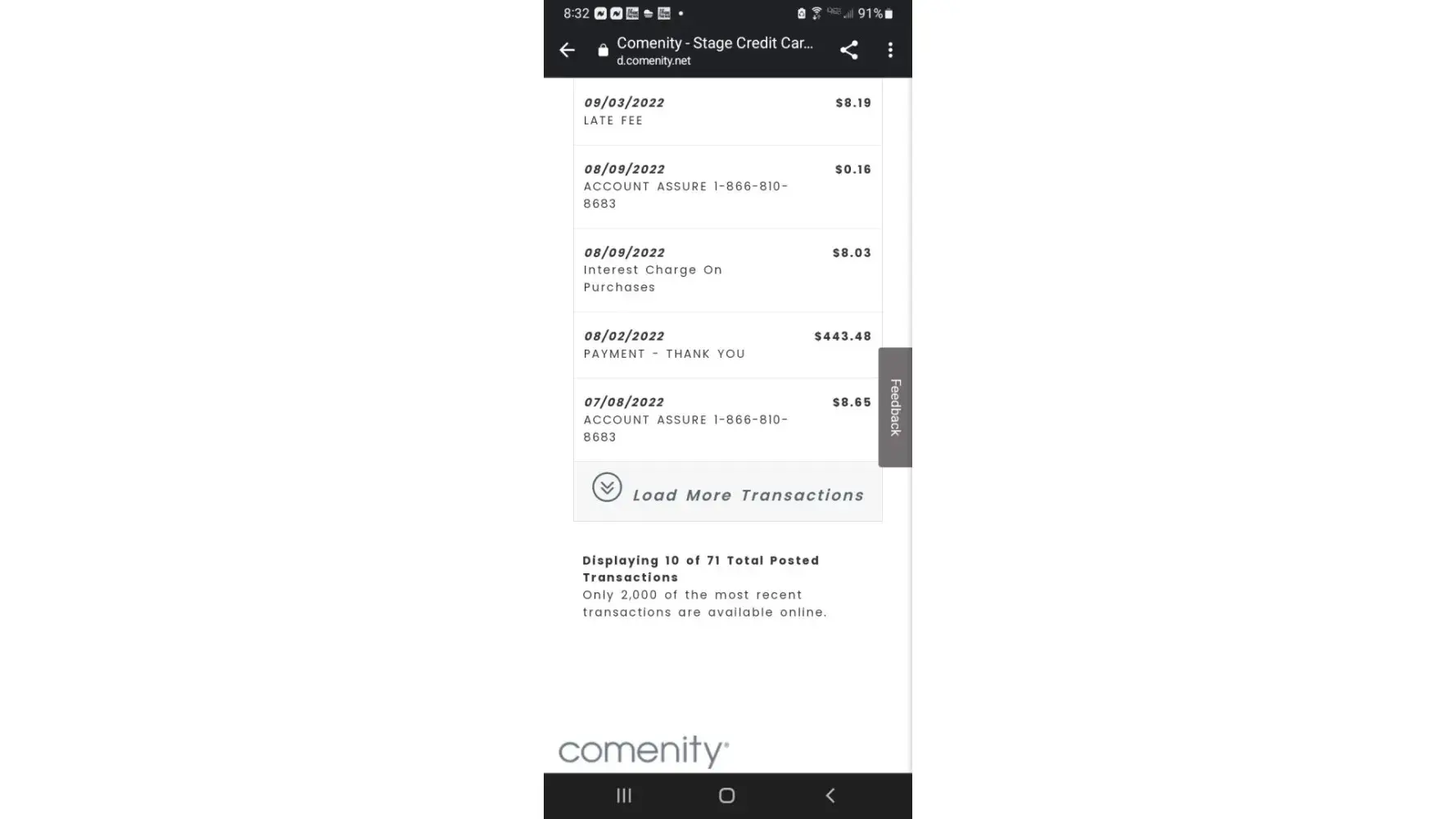1456x819 pixels.
Task: Go back using the app bar arrow
Action: tap(567, 50)
